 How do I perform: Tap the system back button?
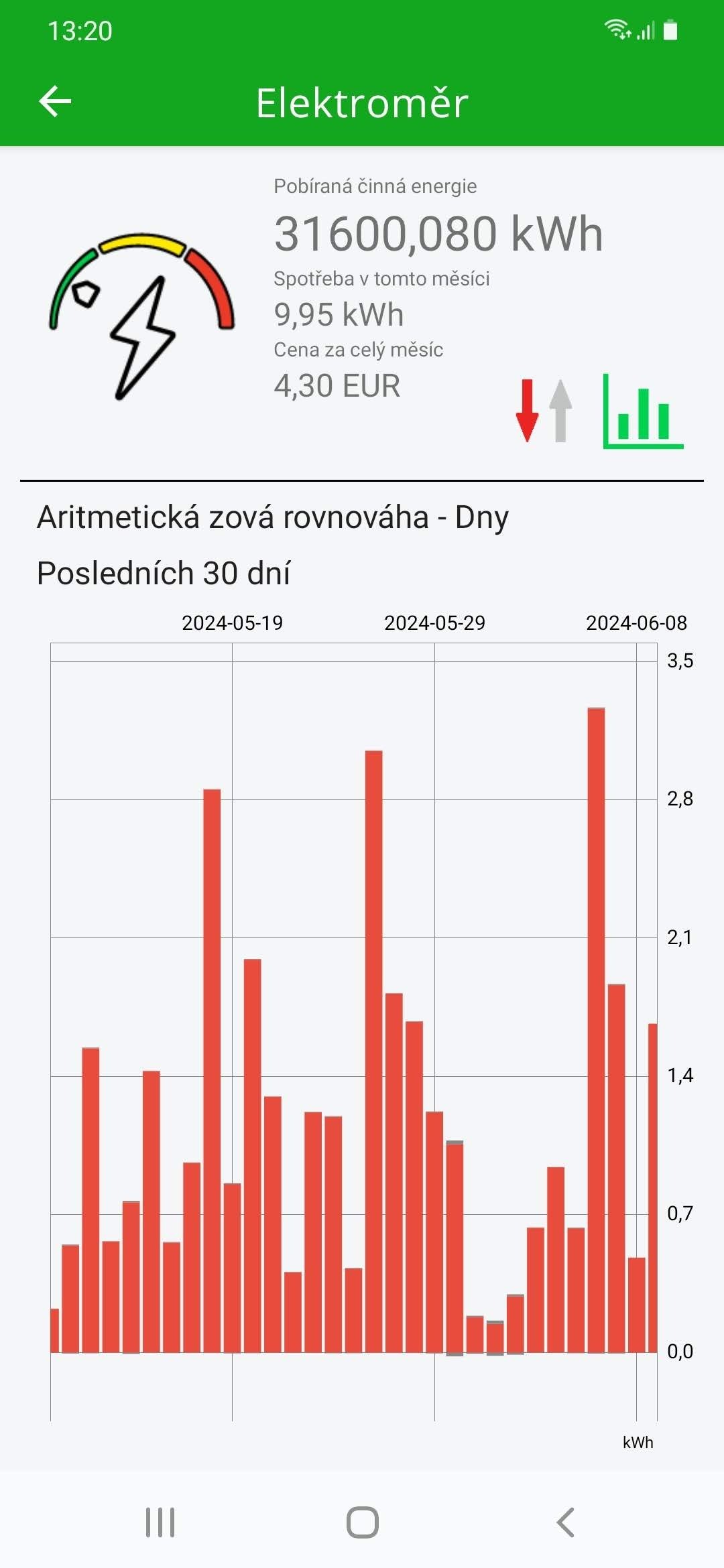565,1522
